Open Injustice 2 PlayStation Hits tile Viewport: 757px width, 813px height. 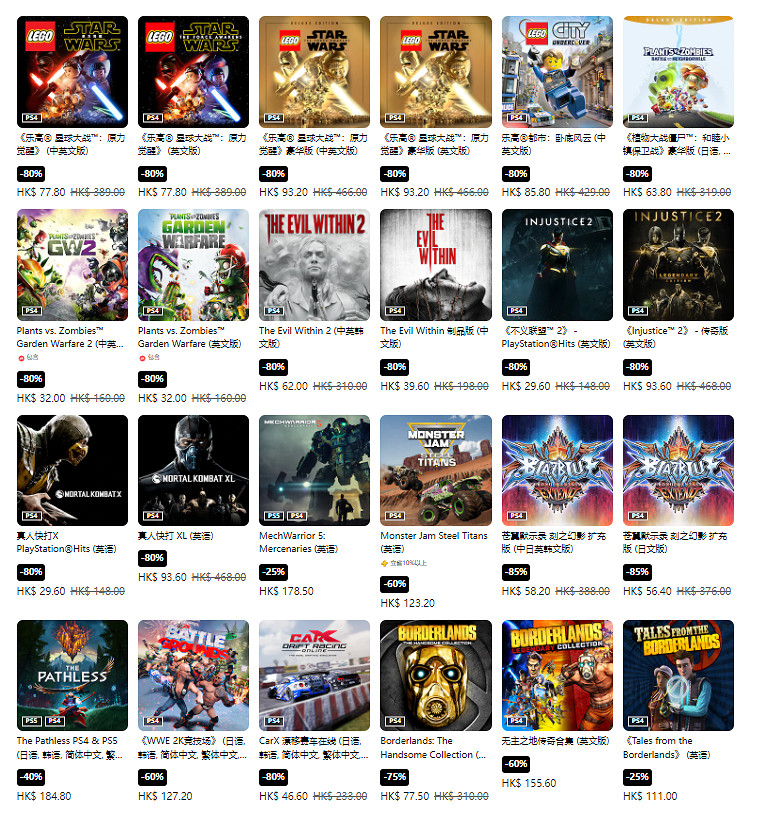pyautogui.click(x=557, y=264)
